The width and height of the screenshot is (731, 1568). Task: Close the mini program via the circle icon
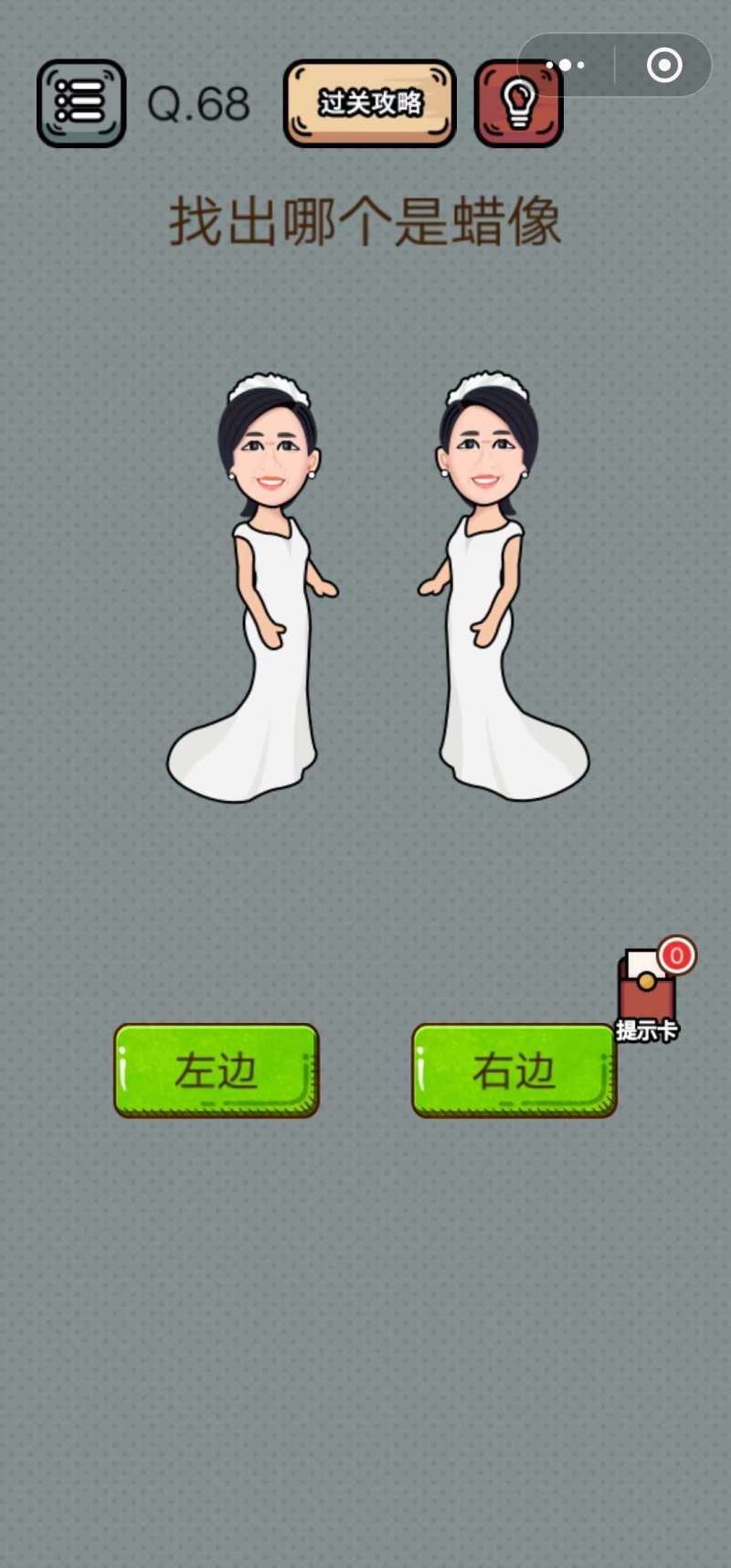pos(664,65)
